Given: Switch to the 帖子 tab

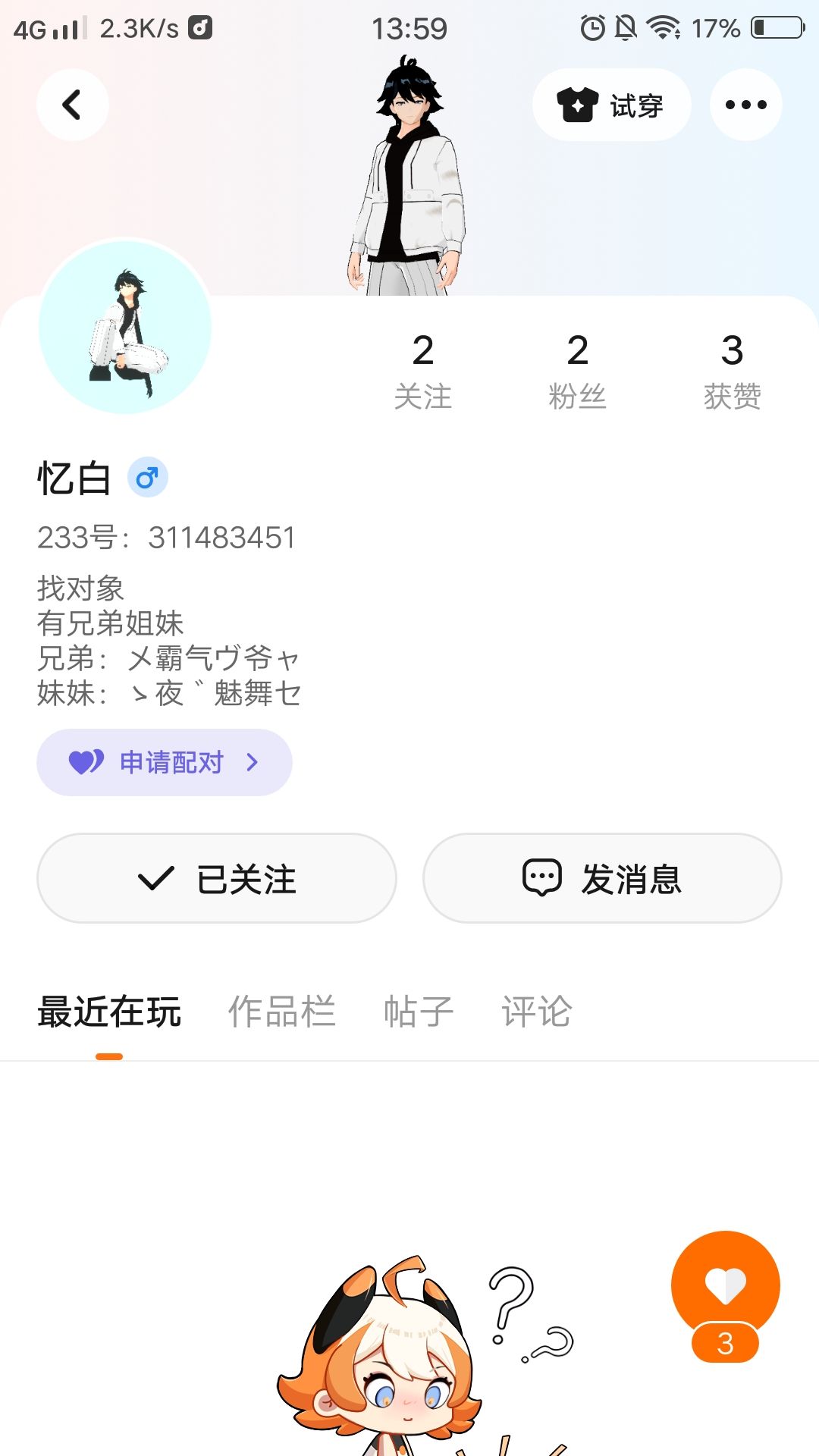Looking at the screenshot, I should tap(419, 1012).
